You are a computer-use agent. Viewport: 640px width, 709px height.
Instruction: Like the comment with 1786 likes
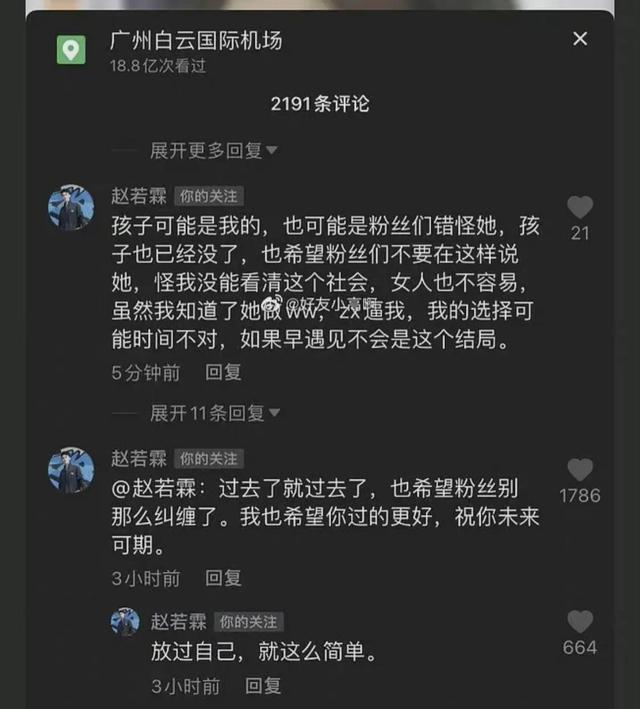(580, 471)
